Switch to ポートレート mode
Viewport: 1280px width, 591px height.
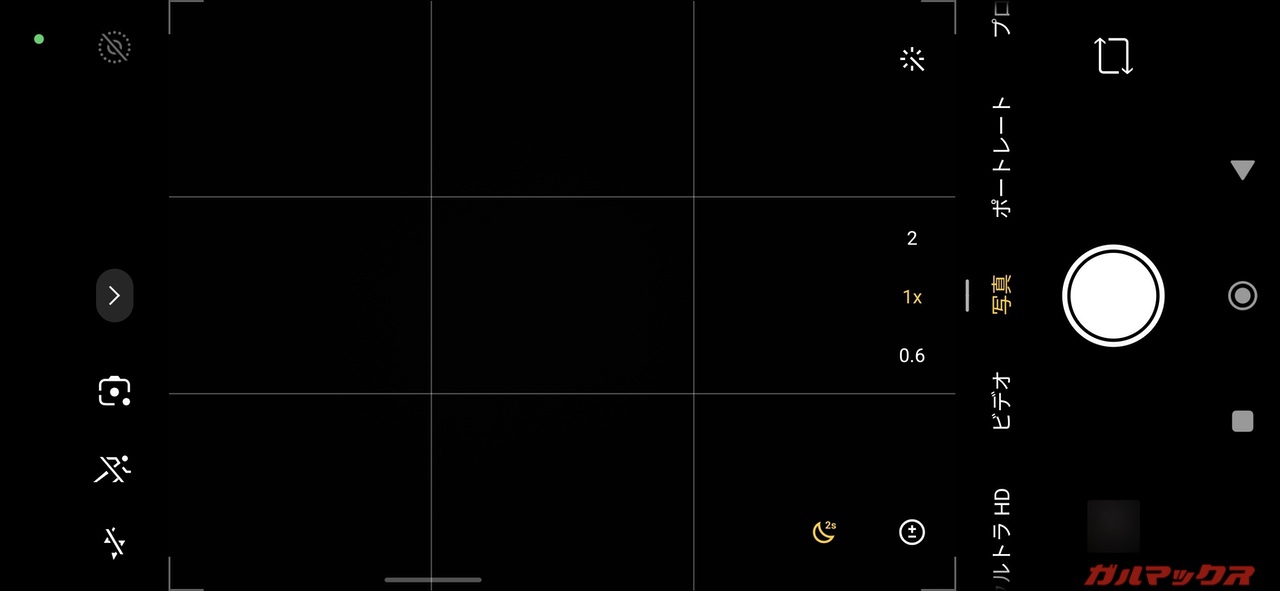[x=1001, y=158]
